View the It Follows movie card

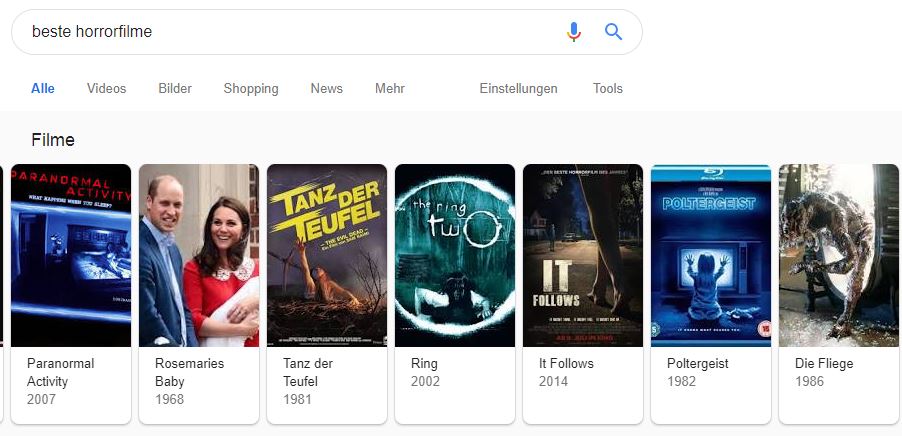583,290
